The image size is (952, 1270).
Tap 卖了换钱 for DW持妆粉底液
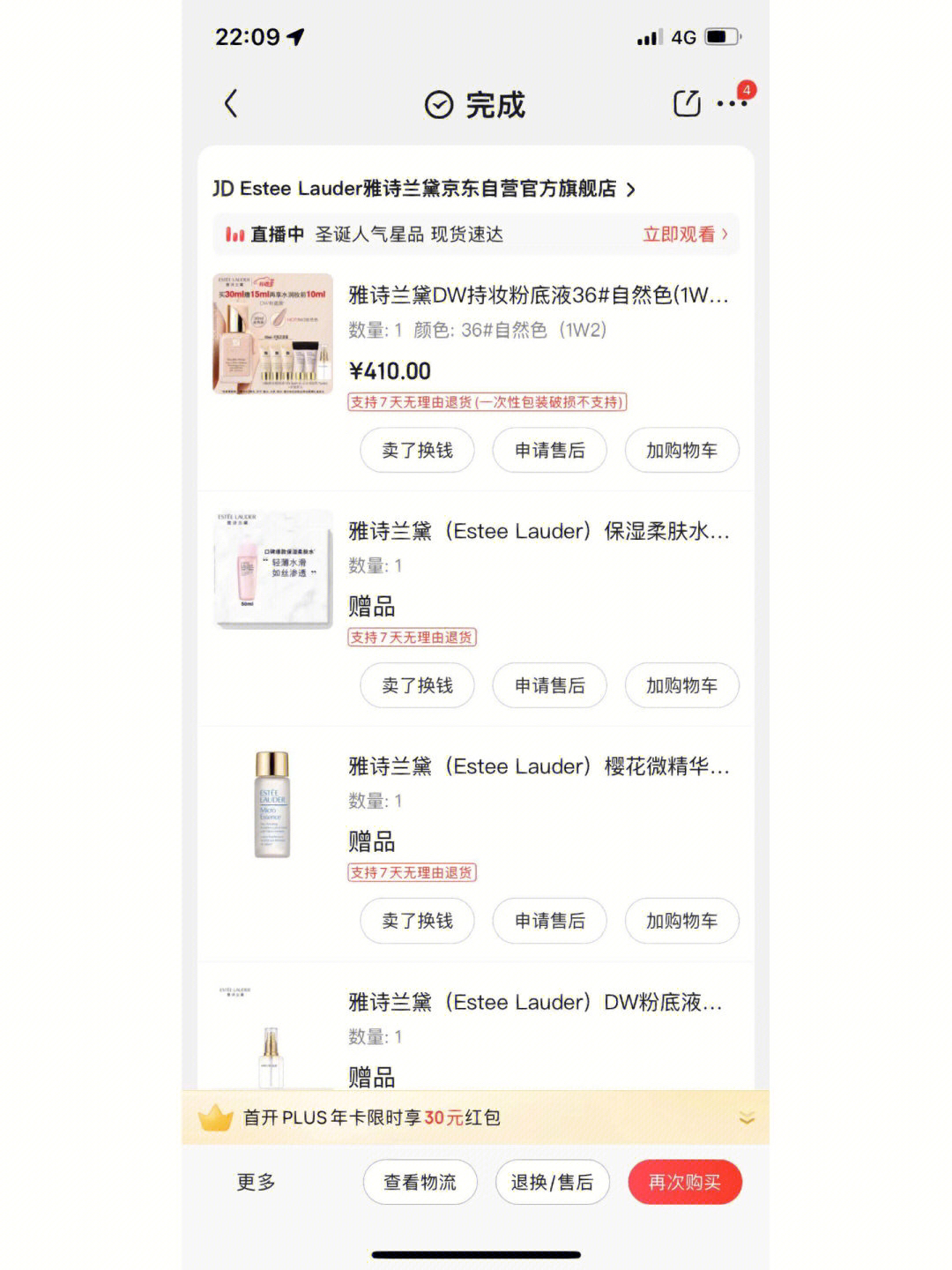coord(417,450)
